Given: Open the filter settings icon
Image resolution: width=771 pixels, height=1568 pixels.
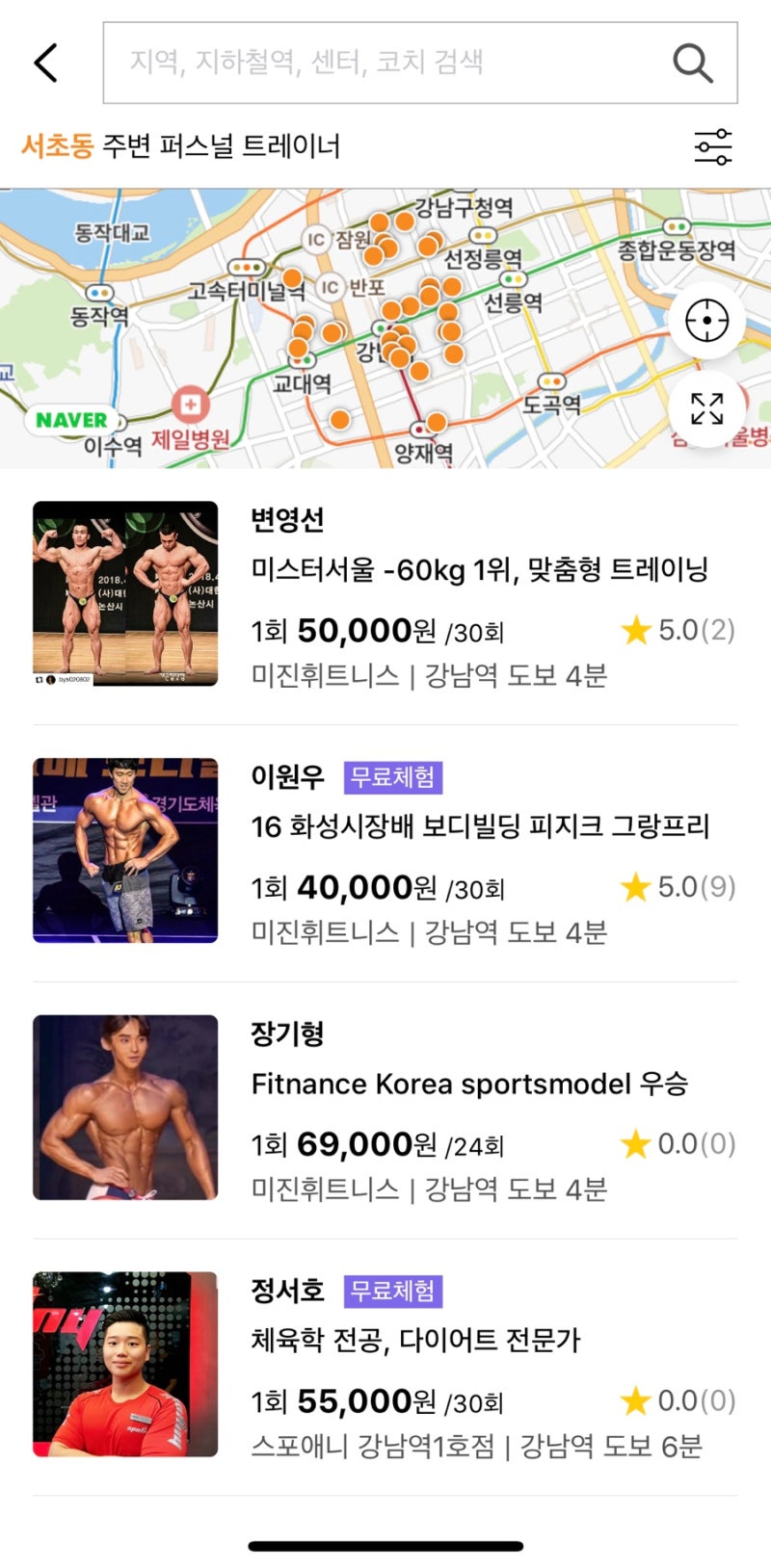Looking at the screenshot, I should coord(713,146).
